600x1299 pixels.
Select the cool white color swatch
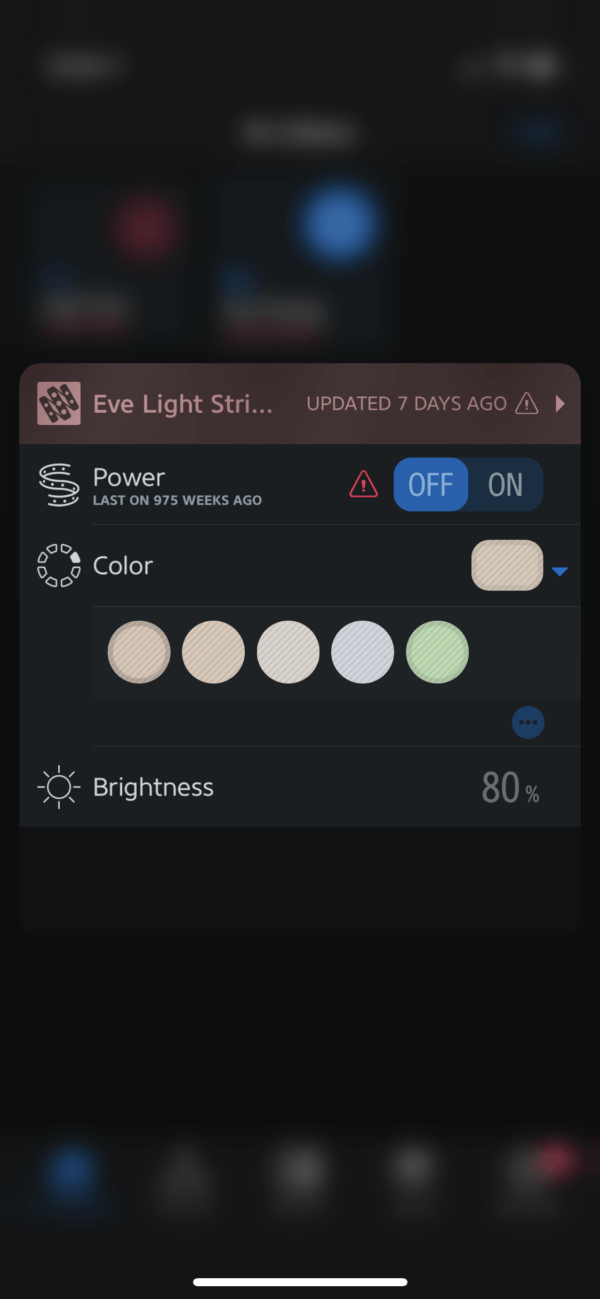[362, 652]
